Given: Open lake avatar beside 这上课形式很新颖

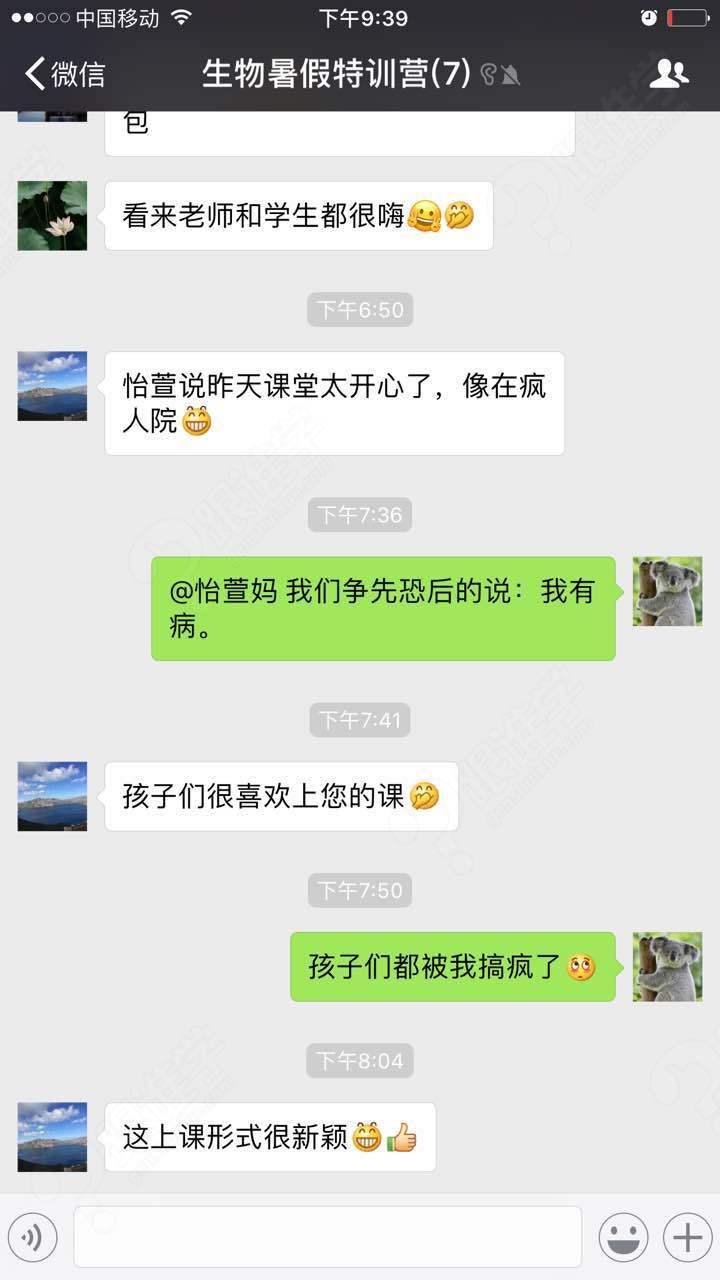Looking at the screenshot, I should [52, 1137].
